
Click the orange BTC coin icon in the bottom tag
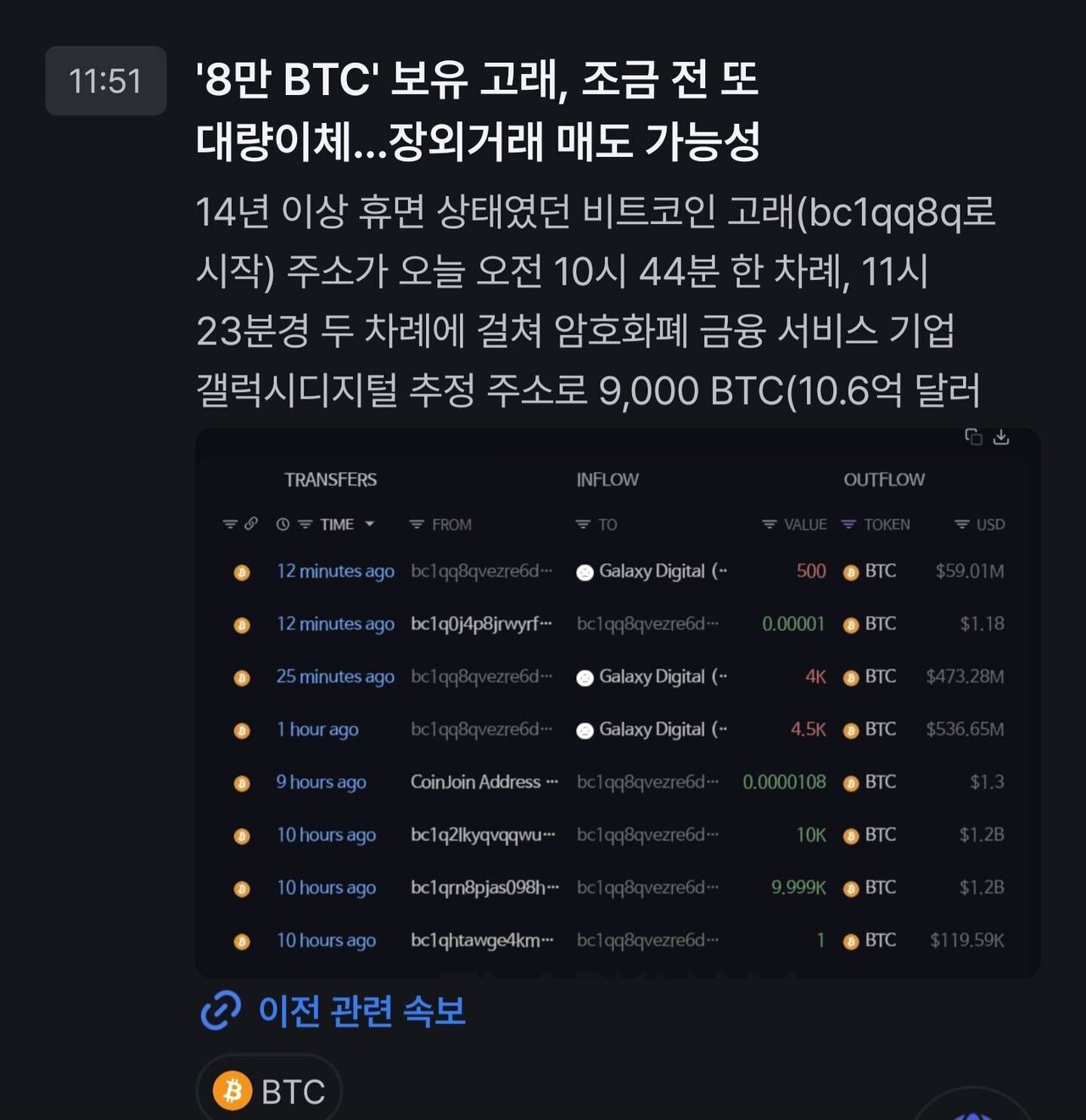click(235, 1089)
